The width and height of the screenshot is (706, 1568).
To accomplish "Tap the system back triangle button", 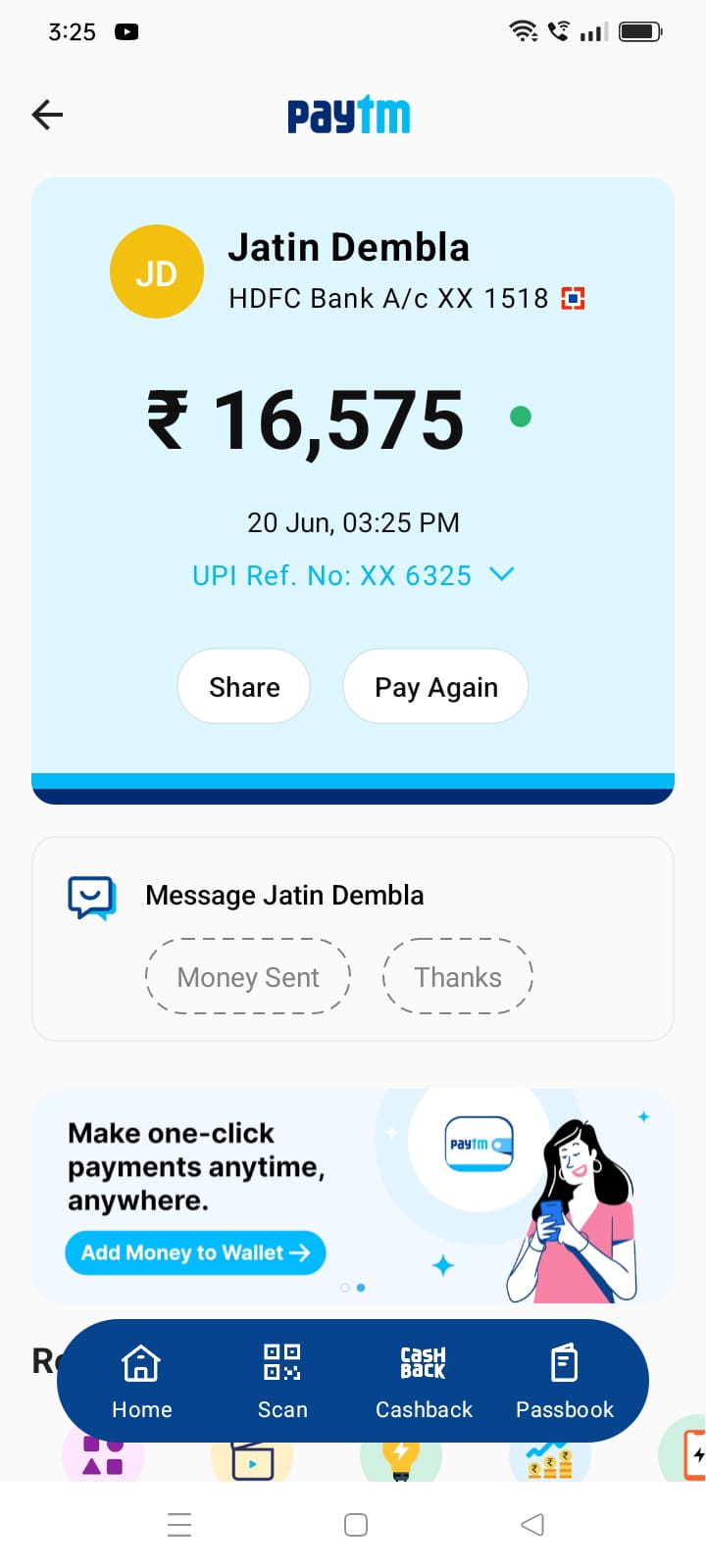I will (532, 1524).
